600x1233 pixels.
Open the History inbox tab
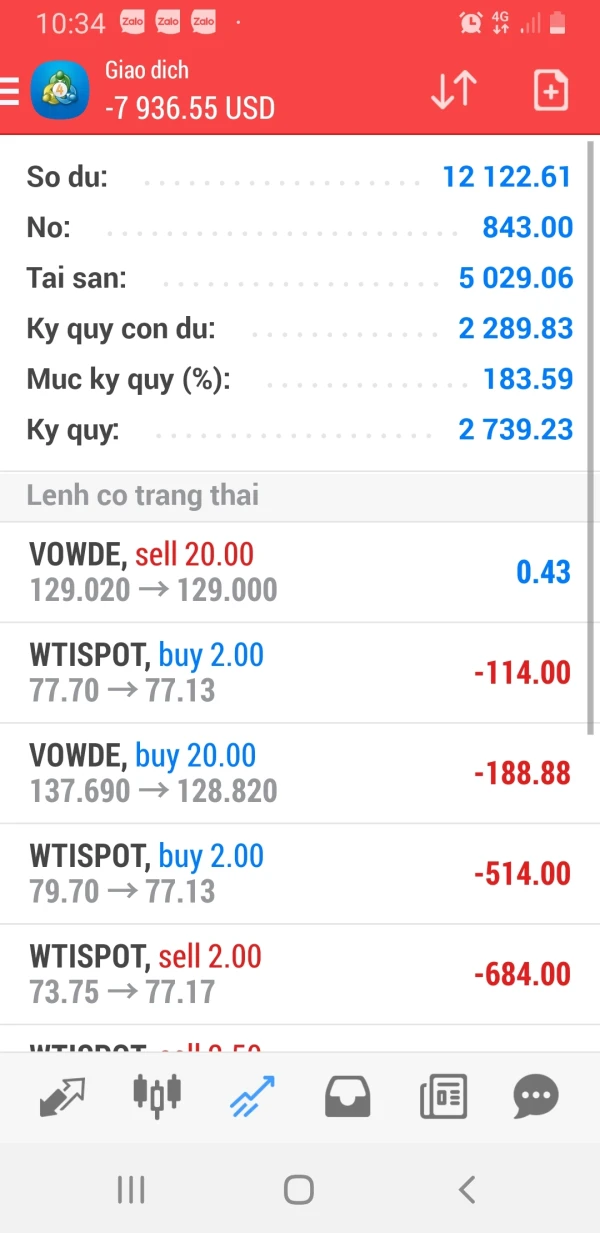[x=347, y=1097]
